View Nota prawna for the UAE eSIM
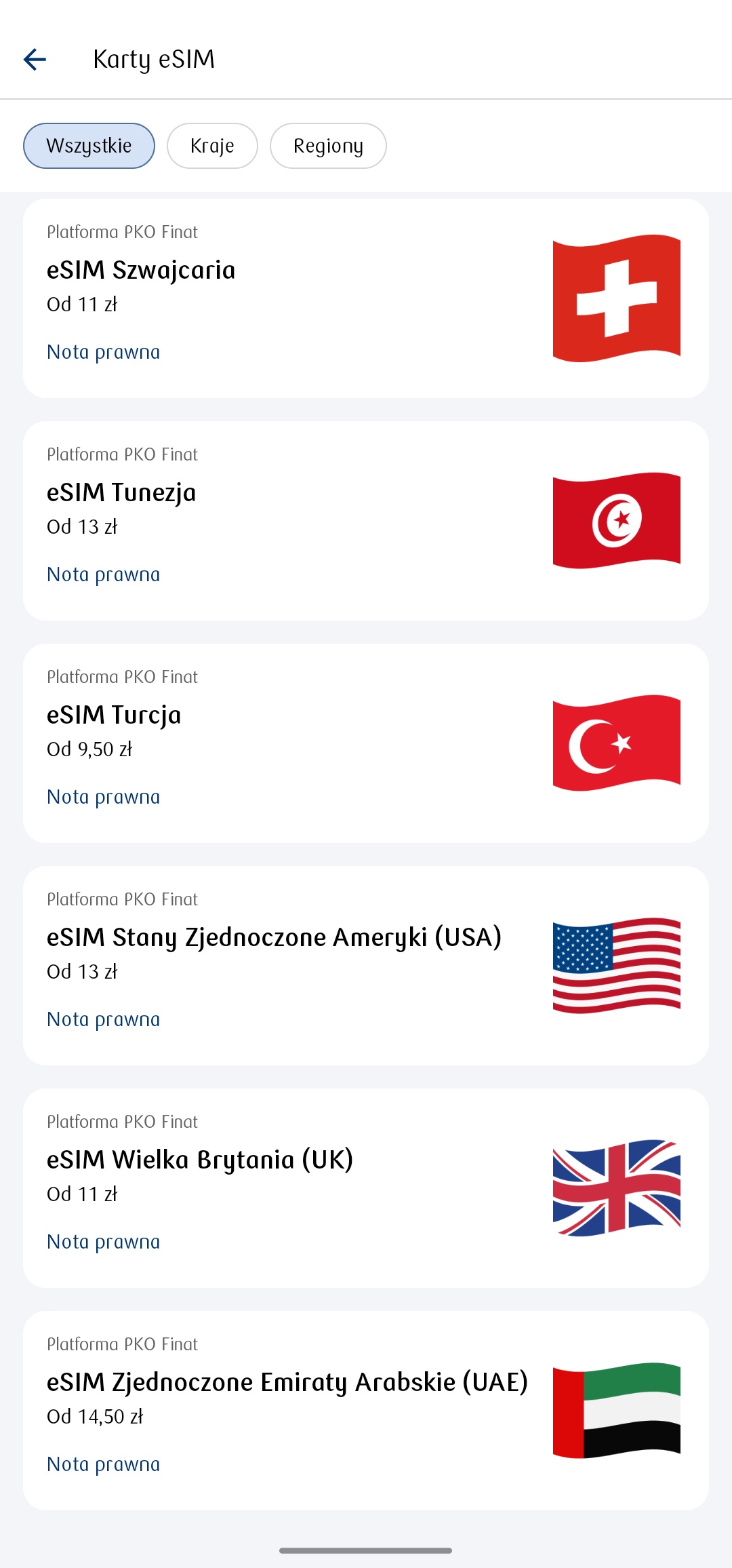 pos(104,1465)
